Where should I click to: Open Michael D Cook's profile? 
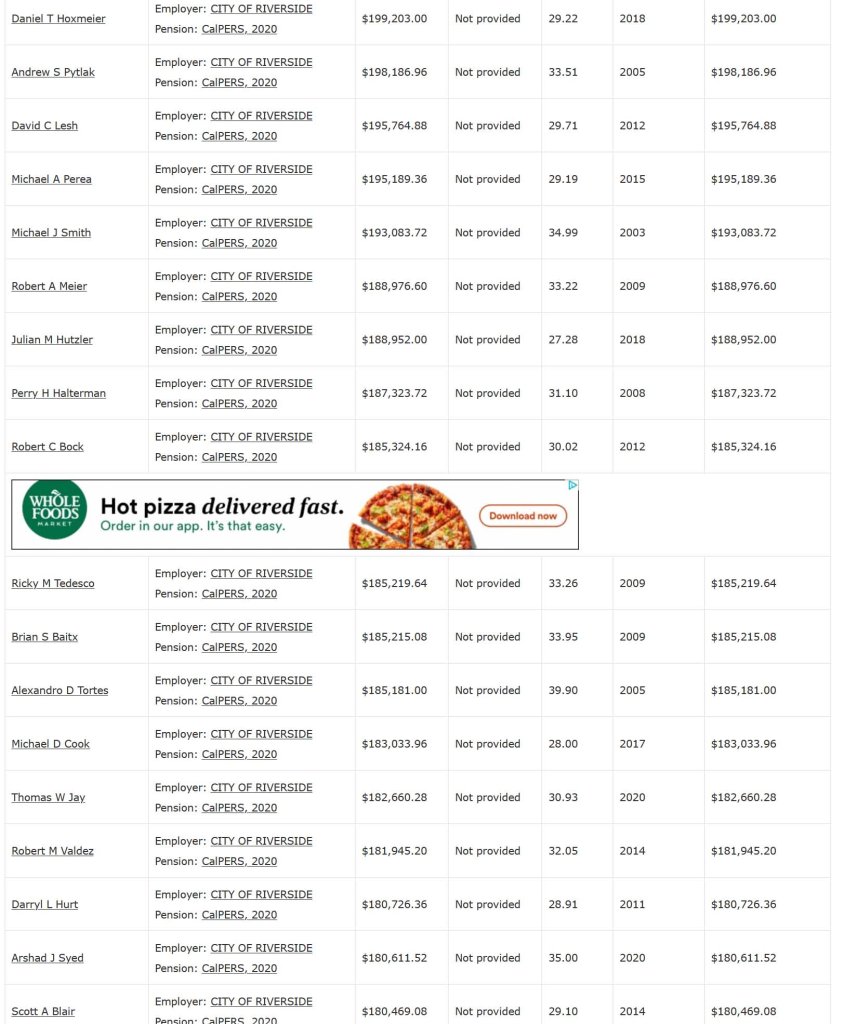[50, 744]
